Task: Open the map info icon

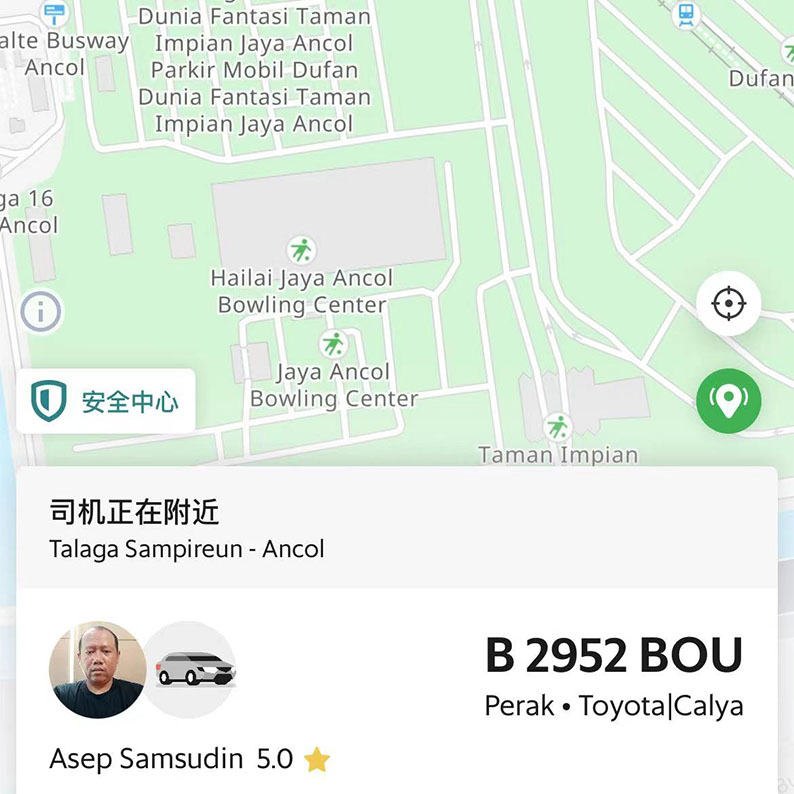Action: [41, 312]
